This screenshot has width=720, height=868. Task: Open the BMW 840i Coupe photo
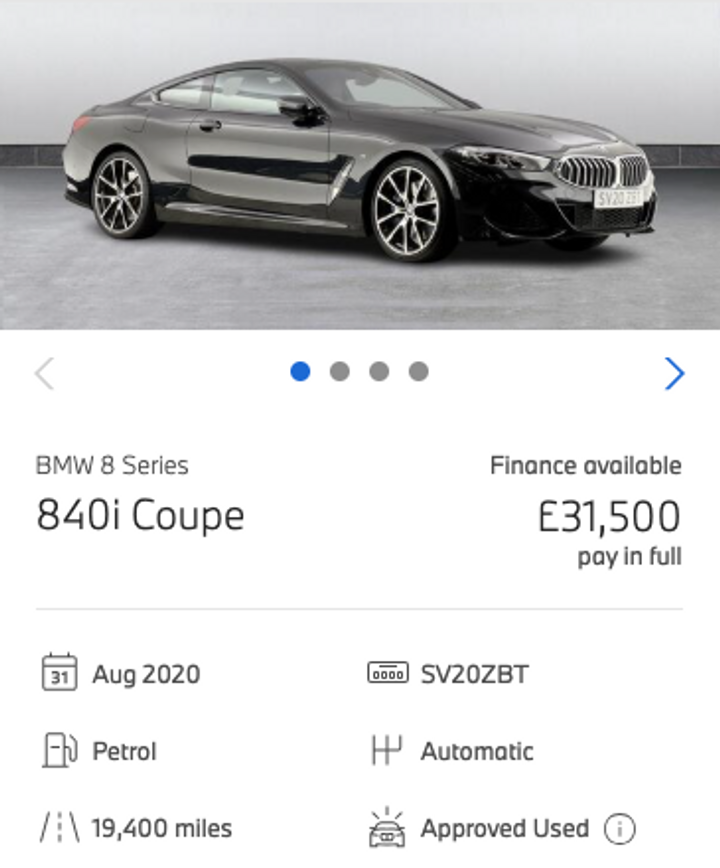(x=360, y=165)
